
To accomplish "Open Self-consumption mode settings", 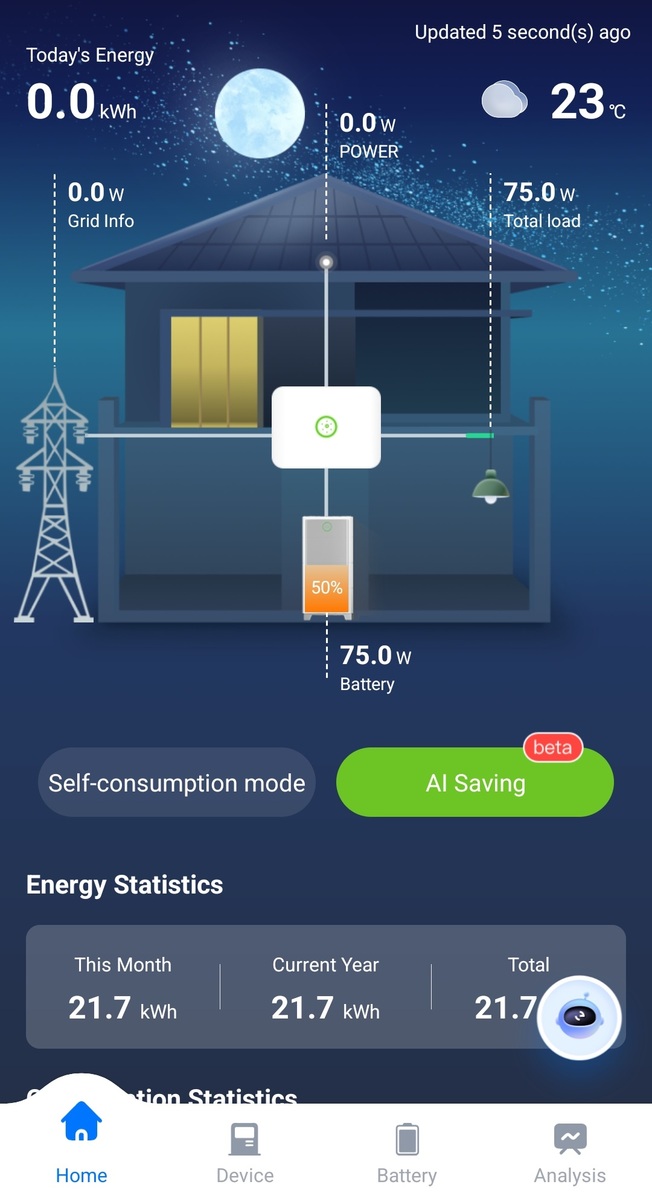I will (x=177, y=783).
